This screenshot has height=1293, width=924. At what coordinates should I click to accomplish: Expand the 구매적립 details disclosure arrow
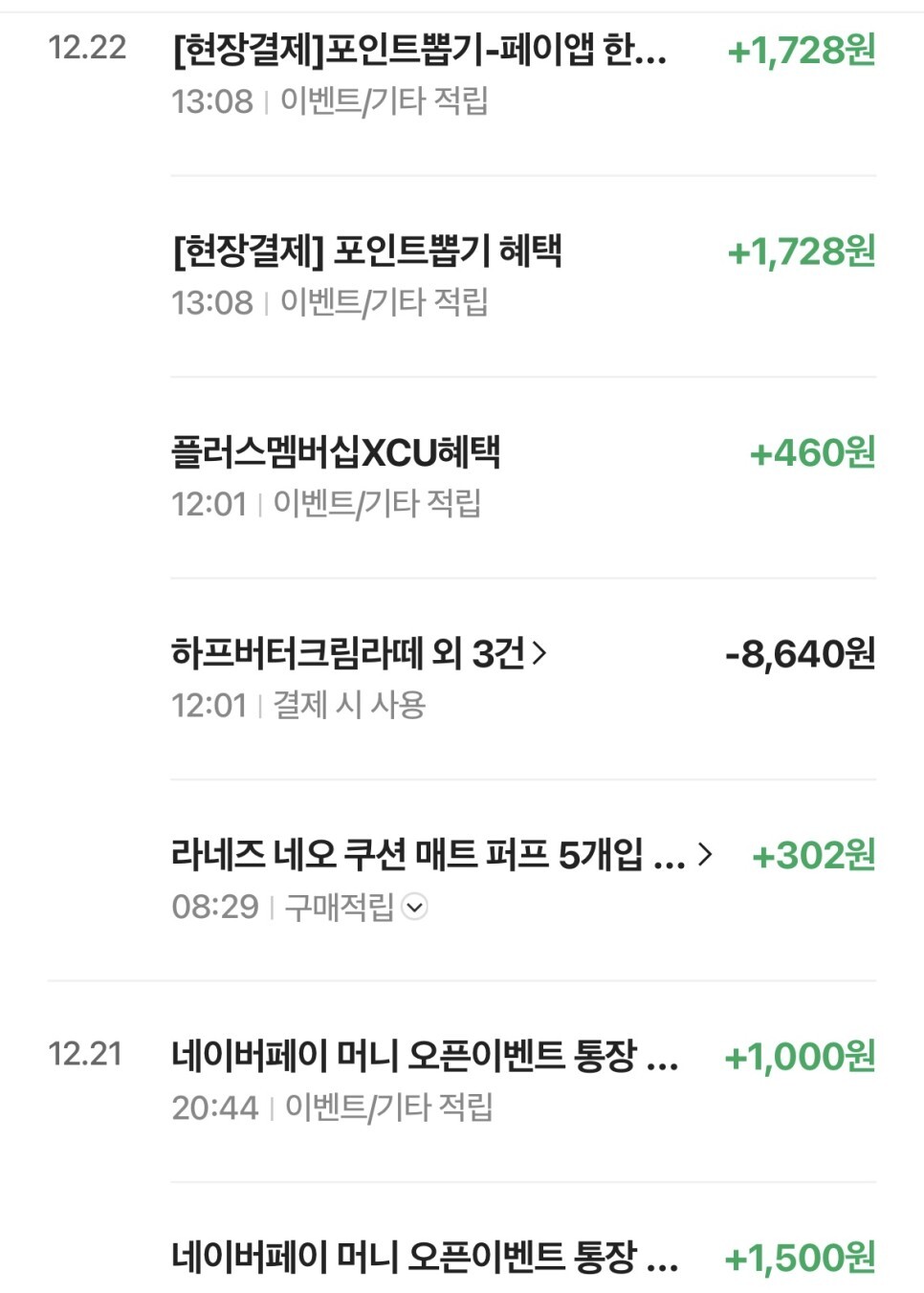point(415,907)
